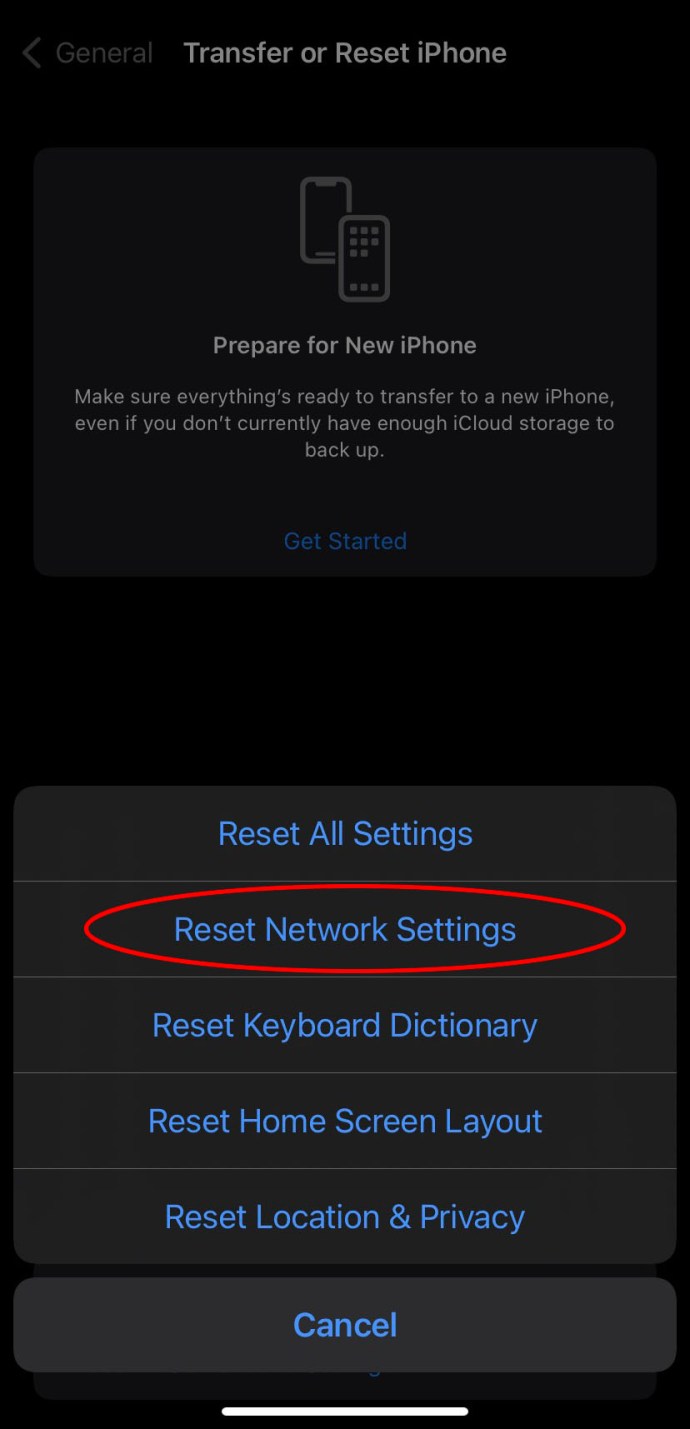Pick Reset Home Screen Layout

[345, 1122]
